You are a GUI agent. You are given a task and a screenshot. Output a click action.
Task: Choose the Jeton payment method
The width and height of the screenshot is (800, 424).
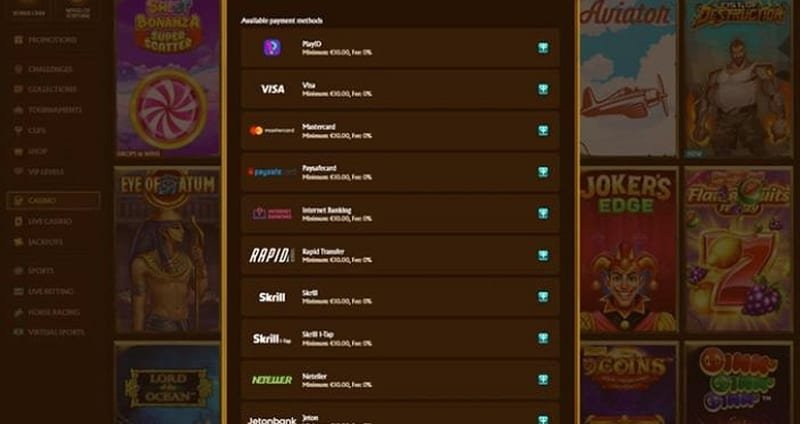point(400,418)
